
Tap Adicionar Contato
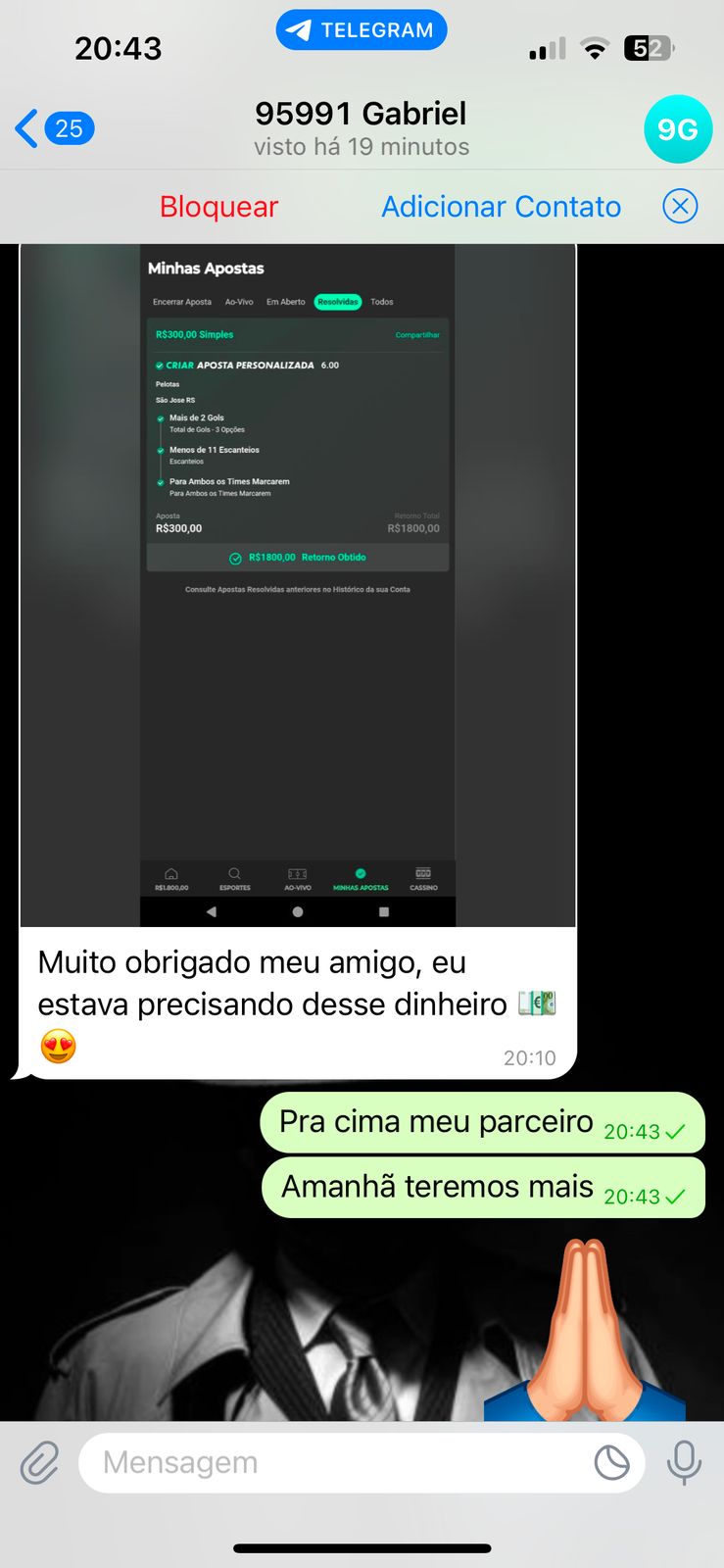tap(501, 207)
